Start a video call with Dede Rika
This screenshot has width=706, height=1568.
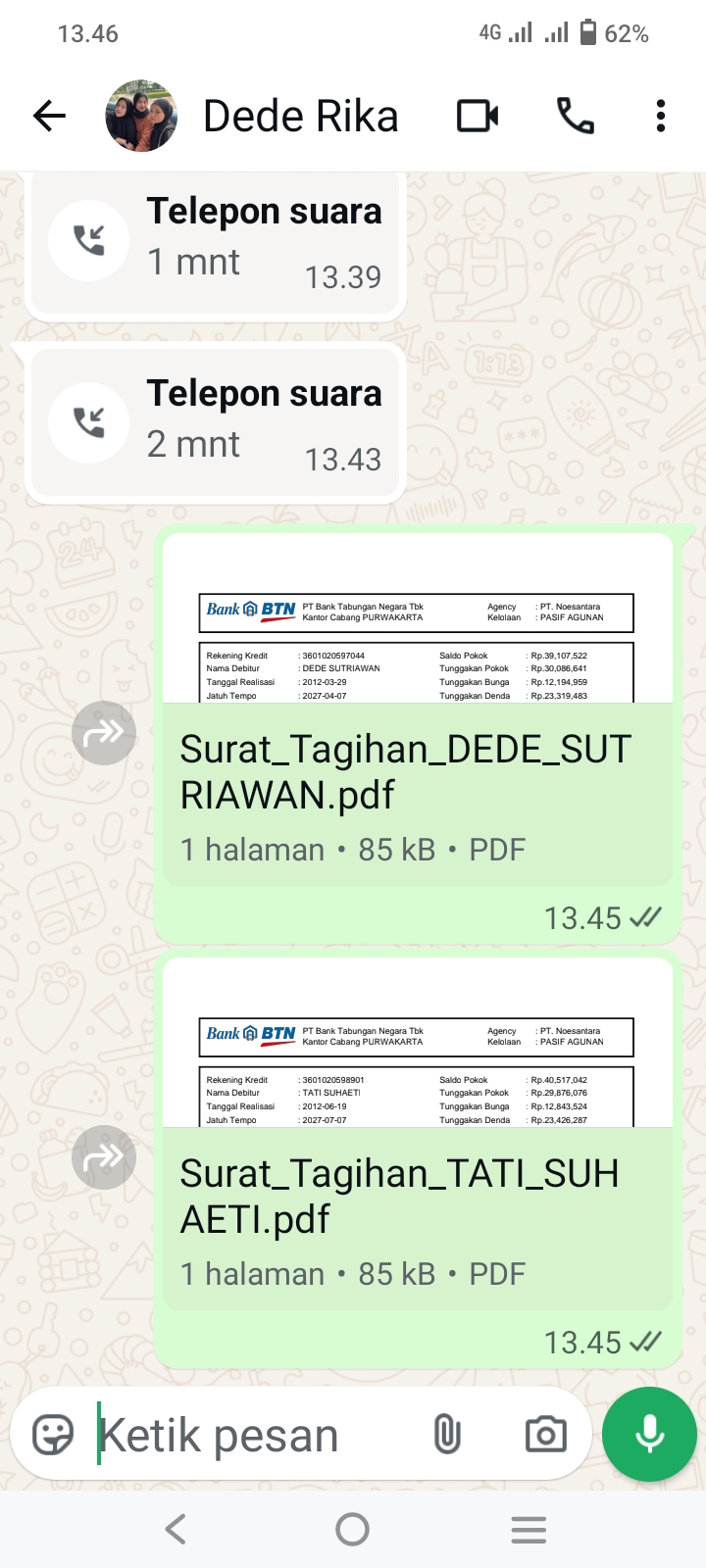coord(478,115)
